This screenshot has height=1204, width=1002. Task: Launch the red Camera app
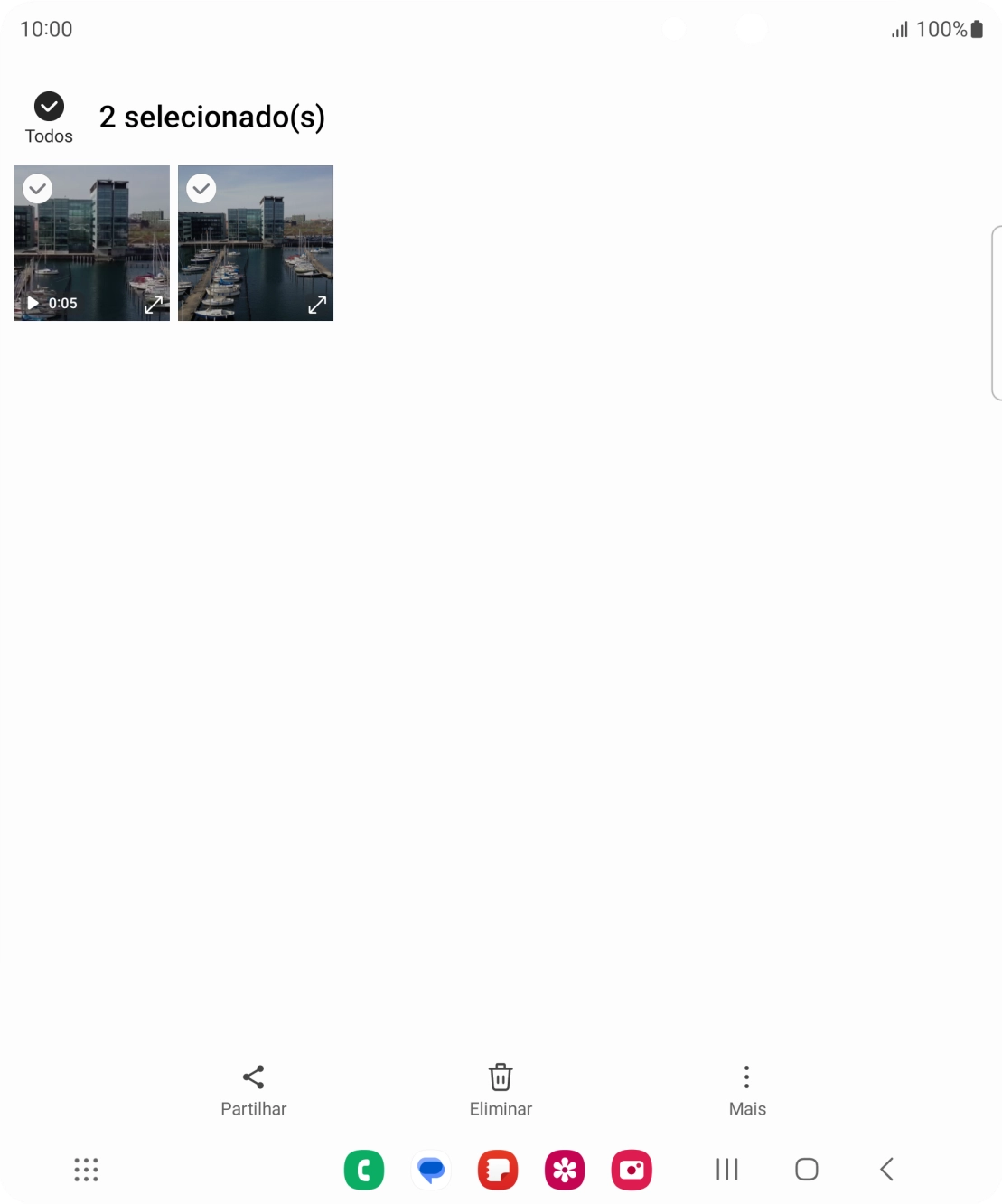[632, 1170]
